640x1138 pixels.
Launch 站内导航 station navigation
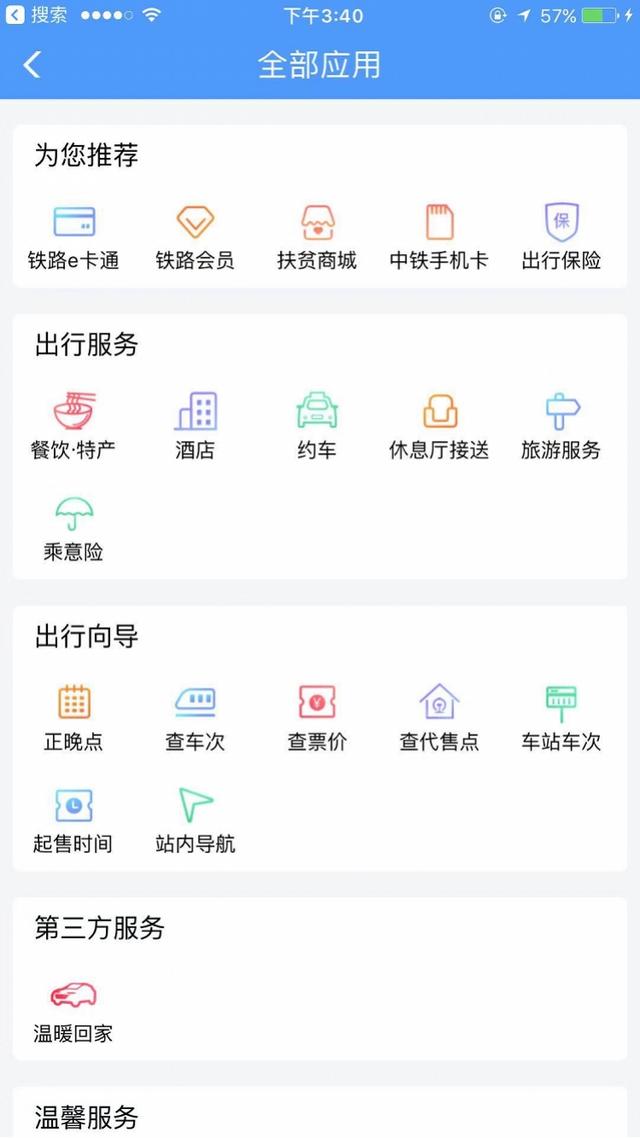[195, 821]
